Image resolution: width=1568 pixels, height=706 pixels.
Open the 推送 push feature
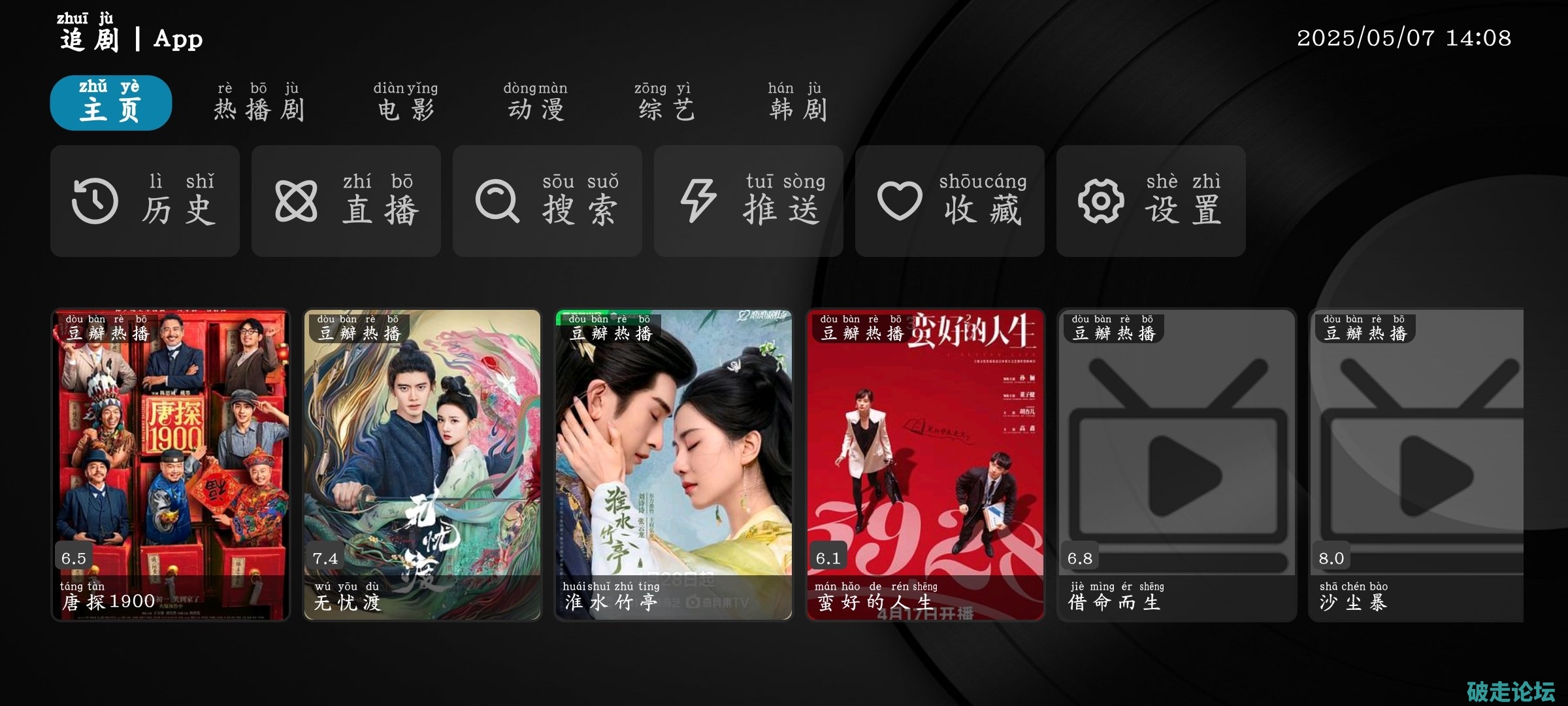click(x=749, y=201)
